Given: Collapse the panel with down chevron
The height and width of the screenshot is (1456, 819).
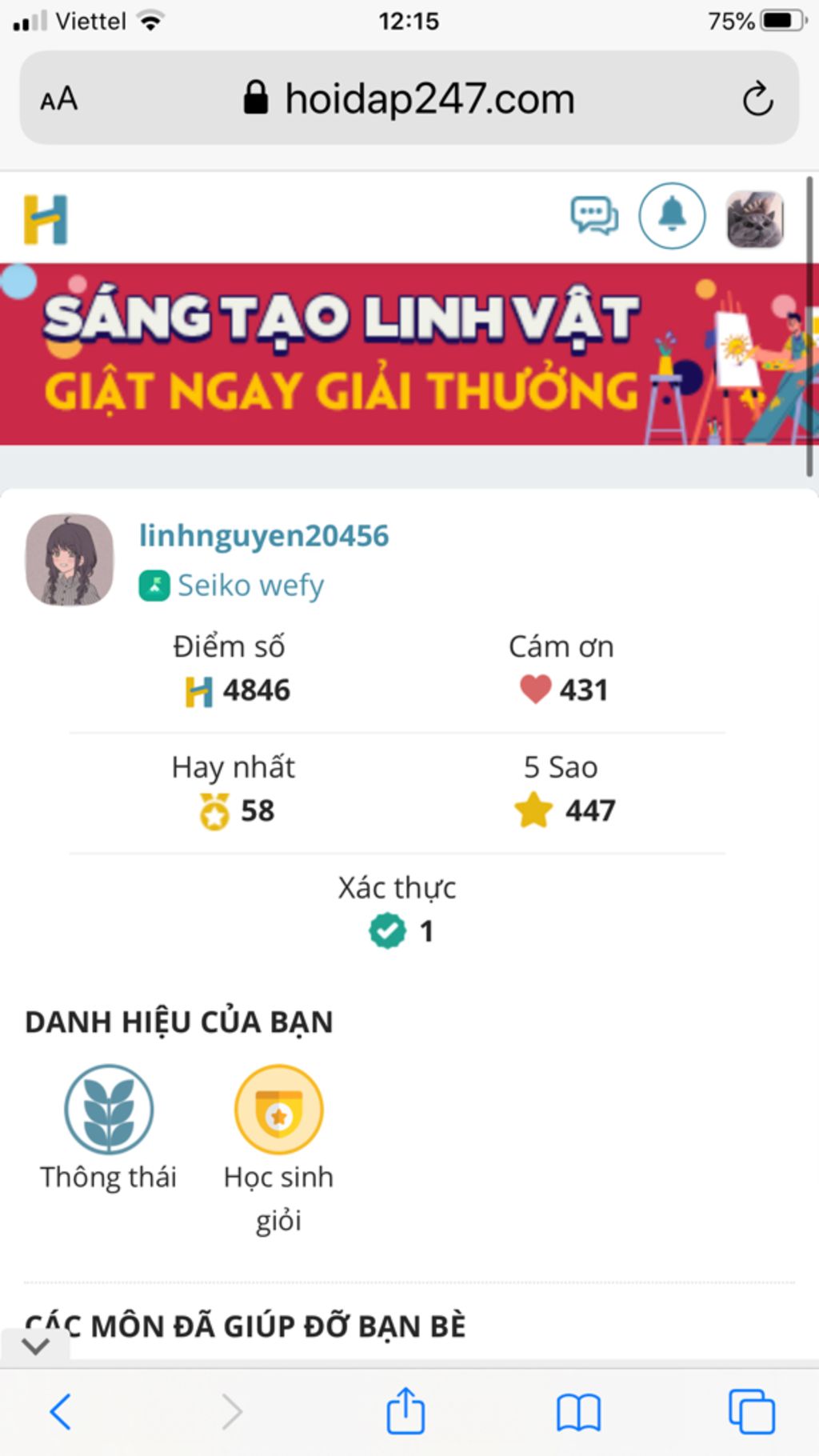Looking at the screenshot, I should tap(35, 1346).
